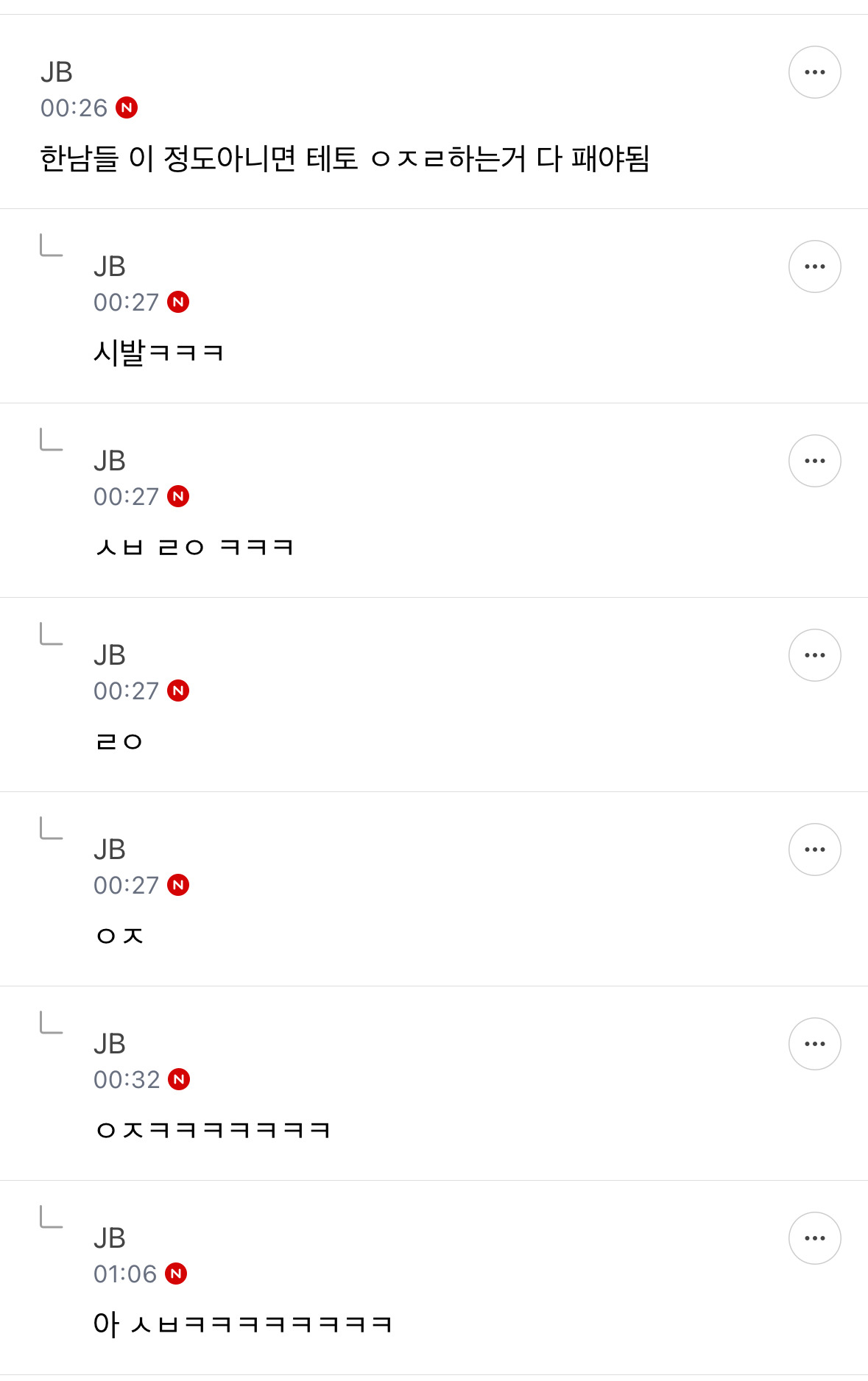Open the options menu for the 00:32 reply
The image size is (868, 1381).
point(814,1044)
